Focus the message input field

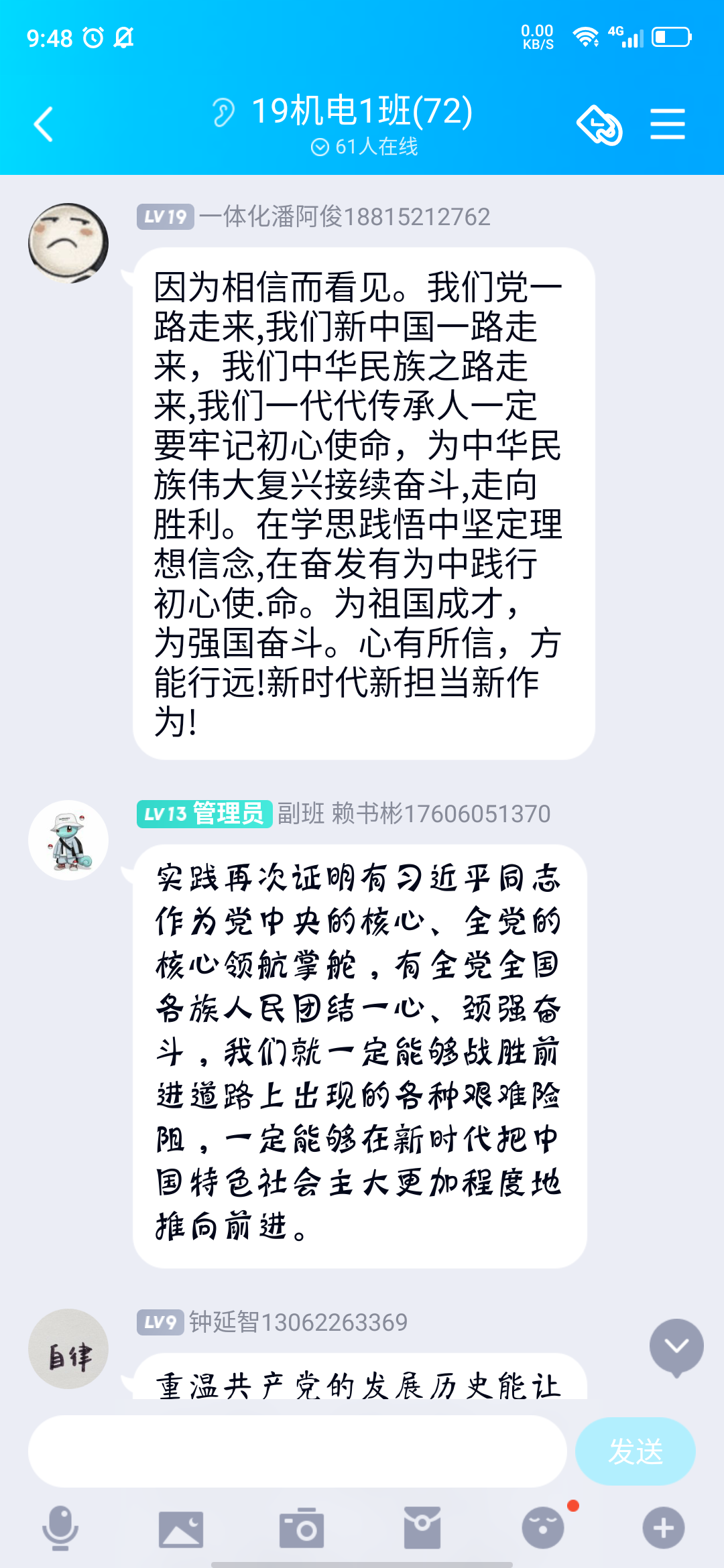[x=297, y=1451]
